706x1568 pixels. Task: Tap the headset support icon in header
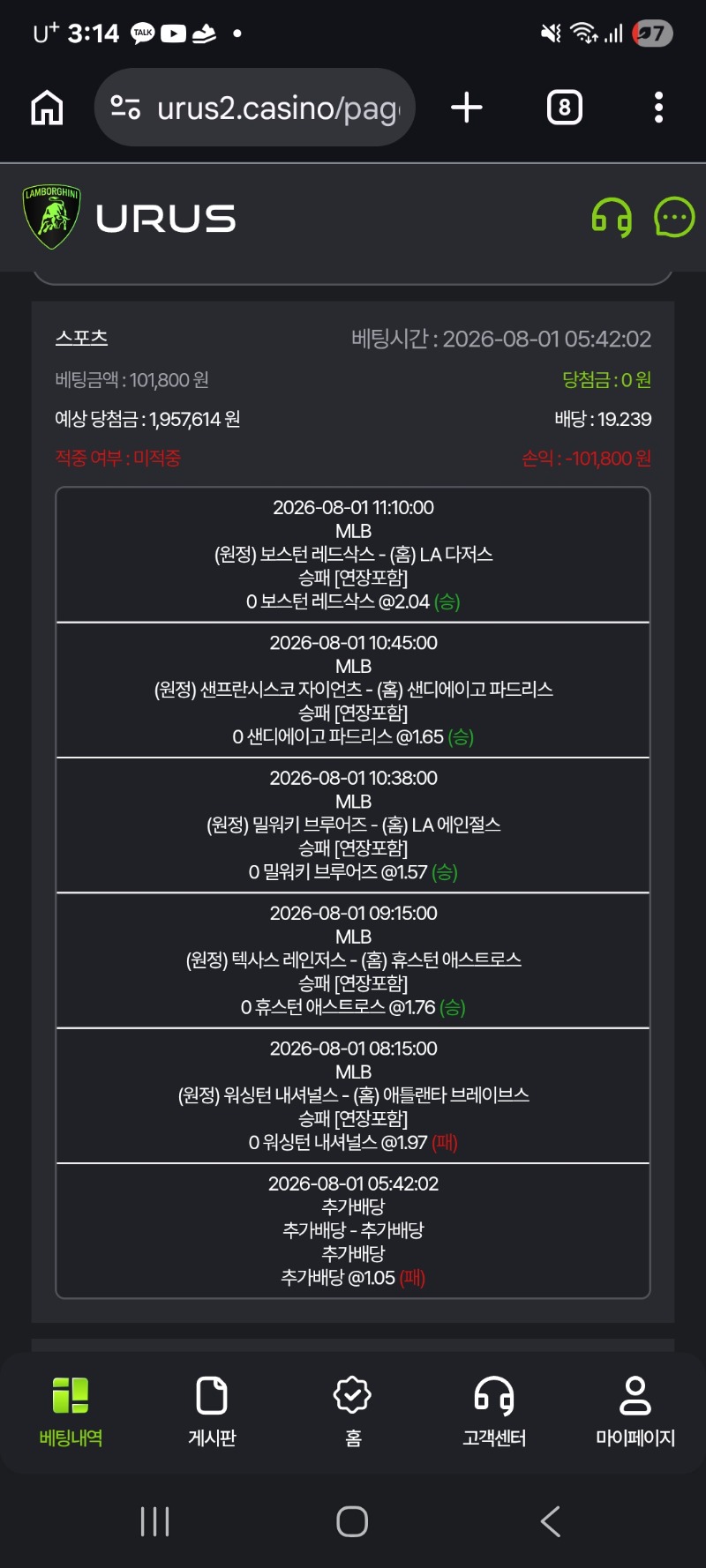612,217
